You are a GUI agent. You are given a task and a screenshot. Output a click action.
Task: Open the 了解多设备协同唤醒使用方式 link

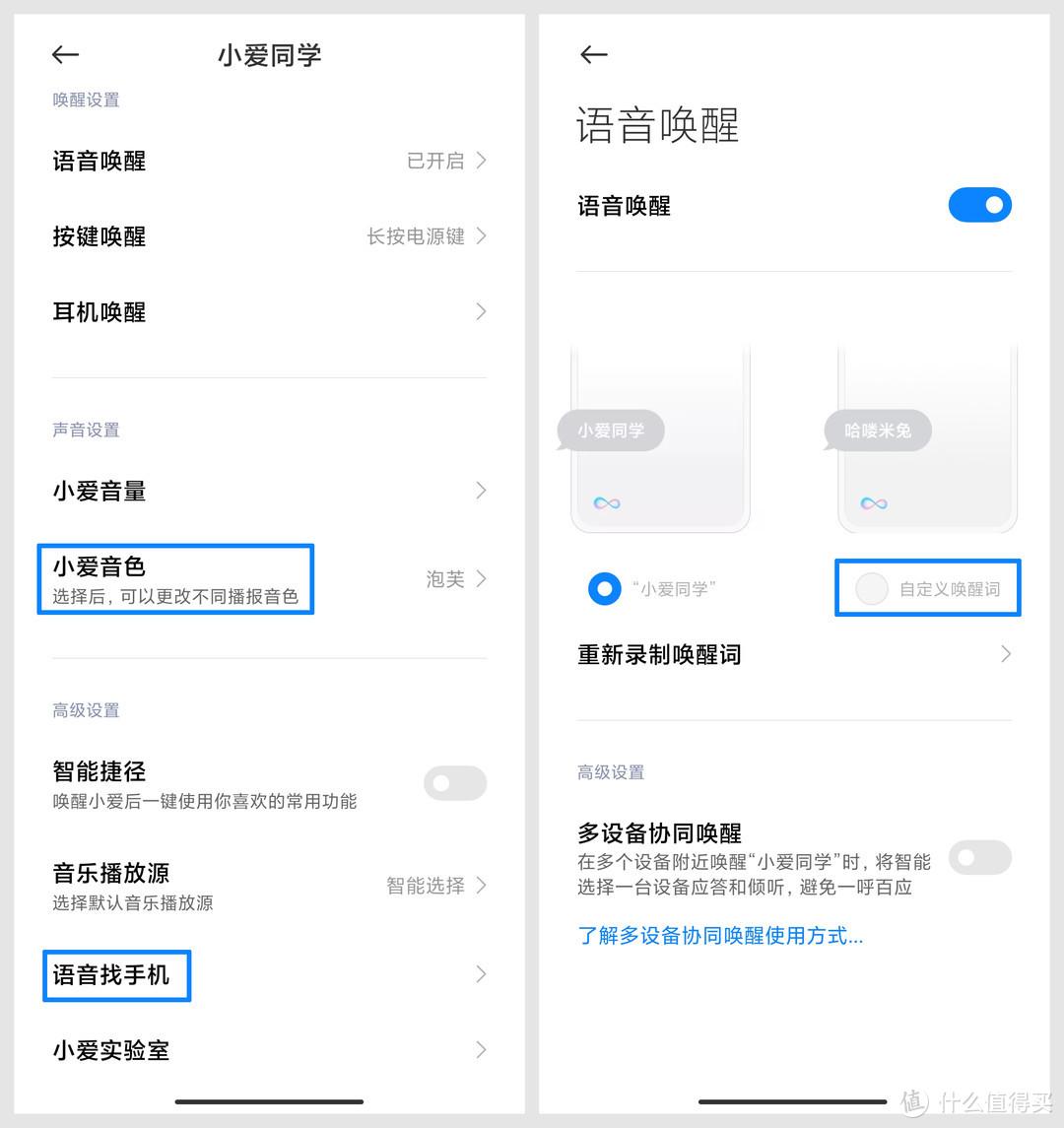pos(720,935)
